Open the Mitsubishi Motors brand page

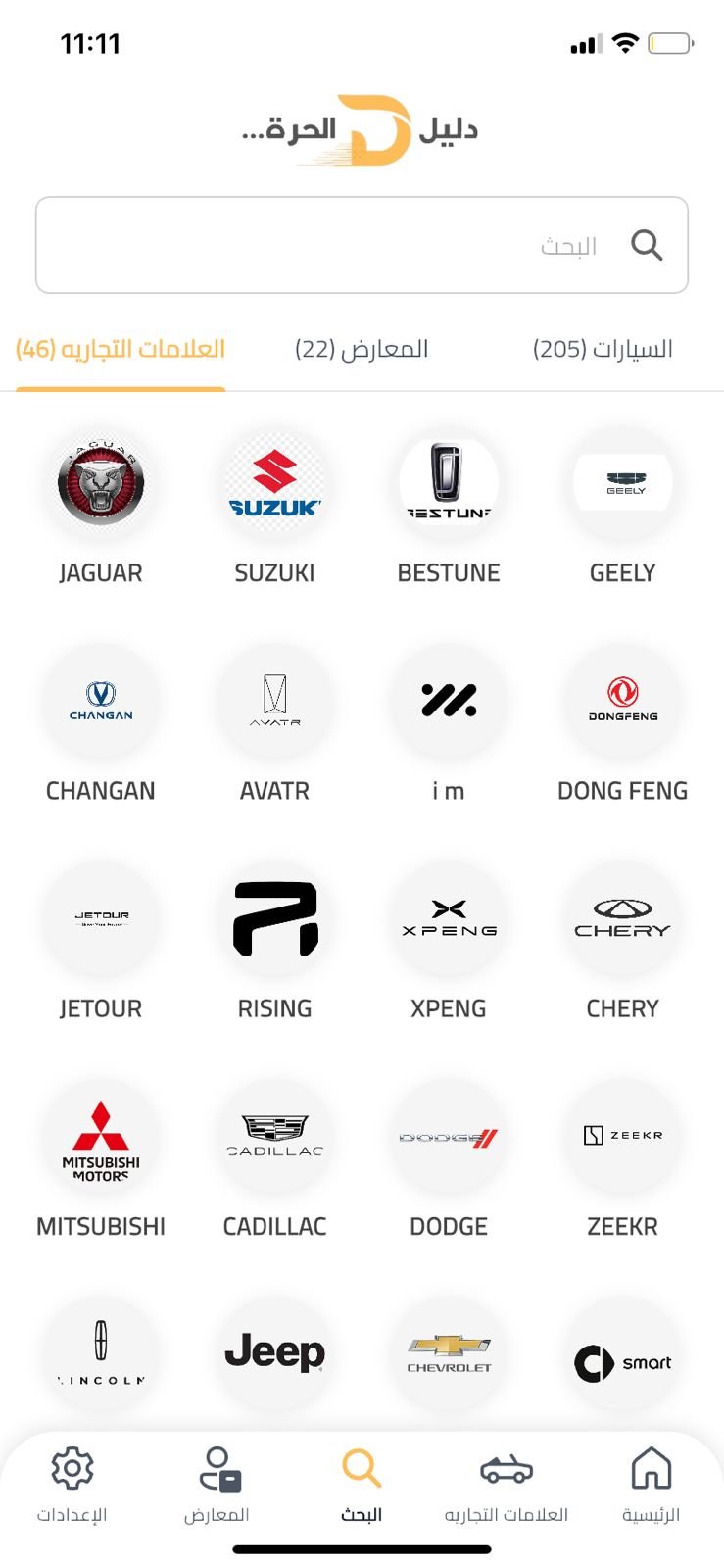[x=101, y=1137]
